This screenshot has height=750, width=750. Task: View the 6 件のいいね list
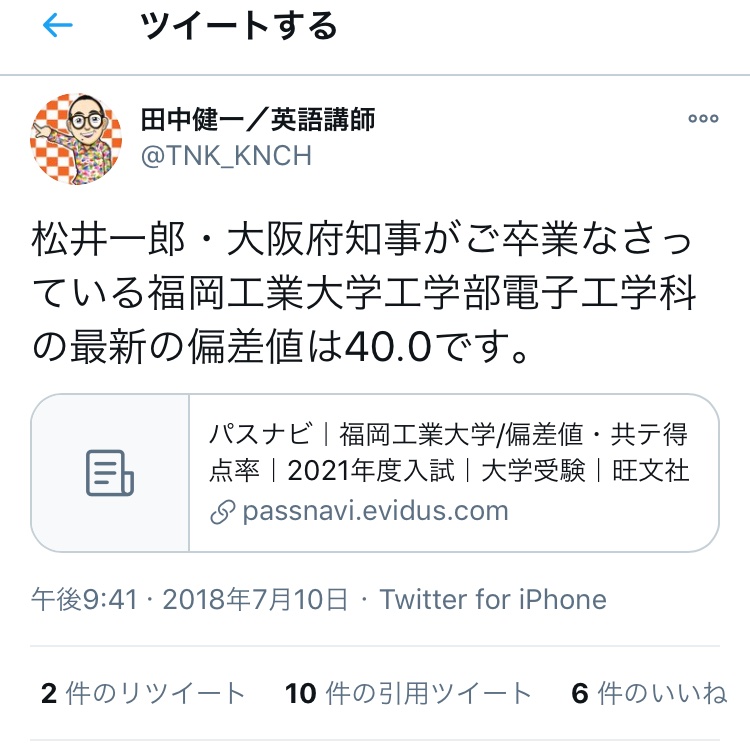(x=648, y=693)
